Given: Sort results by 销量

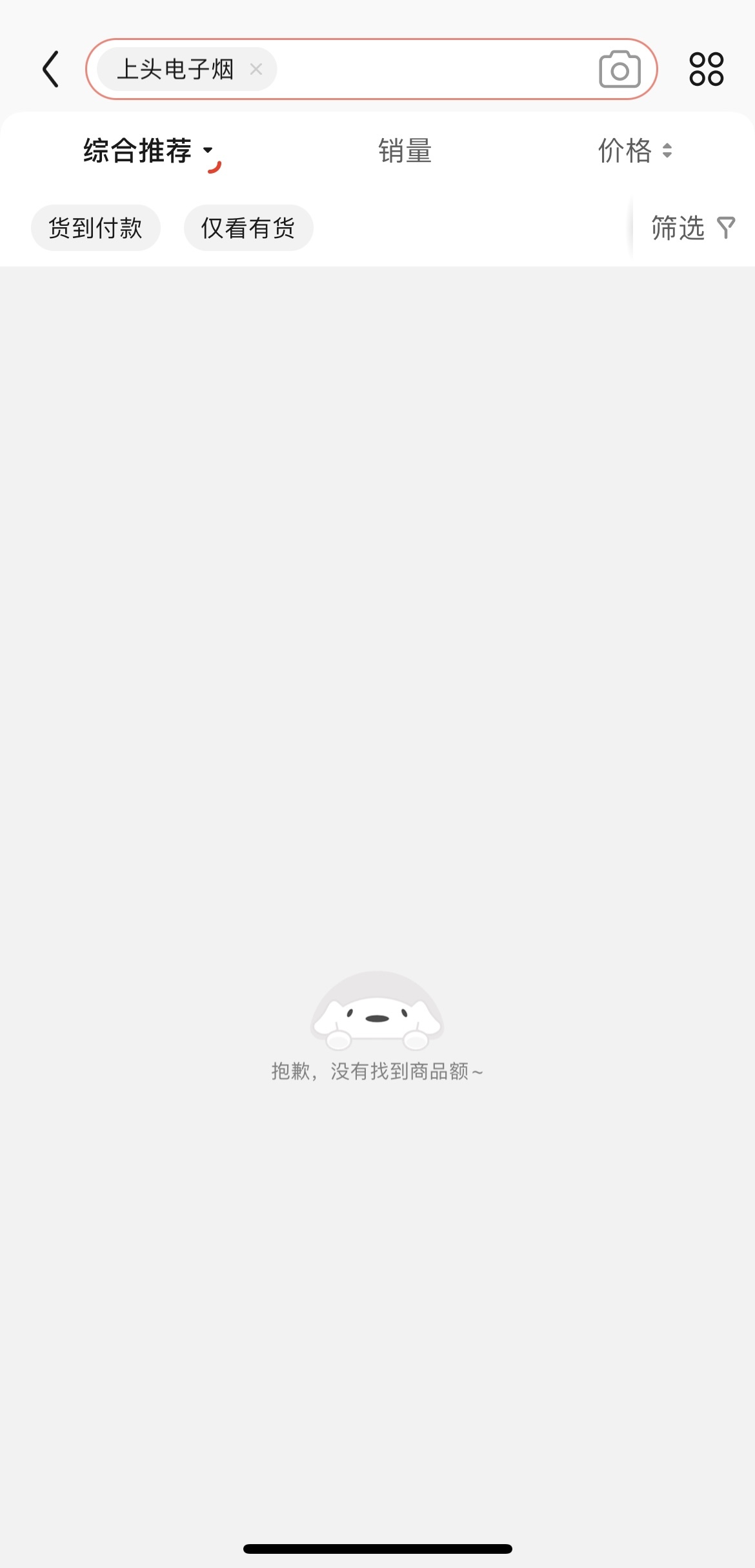Looking at the screenshot, I should [x=405, y=151].
